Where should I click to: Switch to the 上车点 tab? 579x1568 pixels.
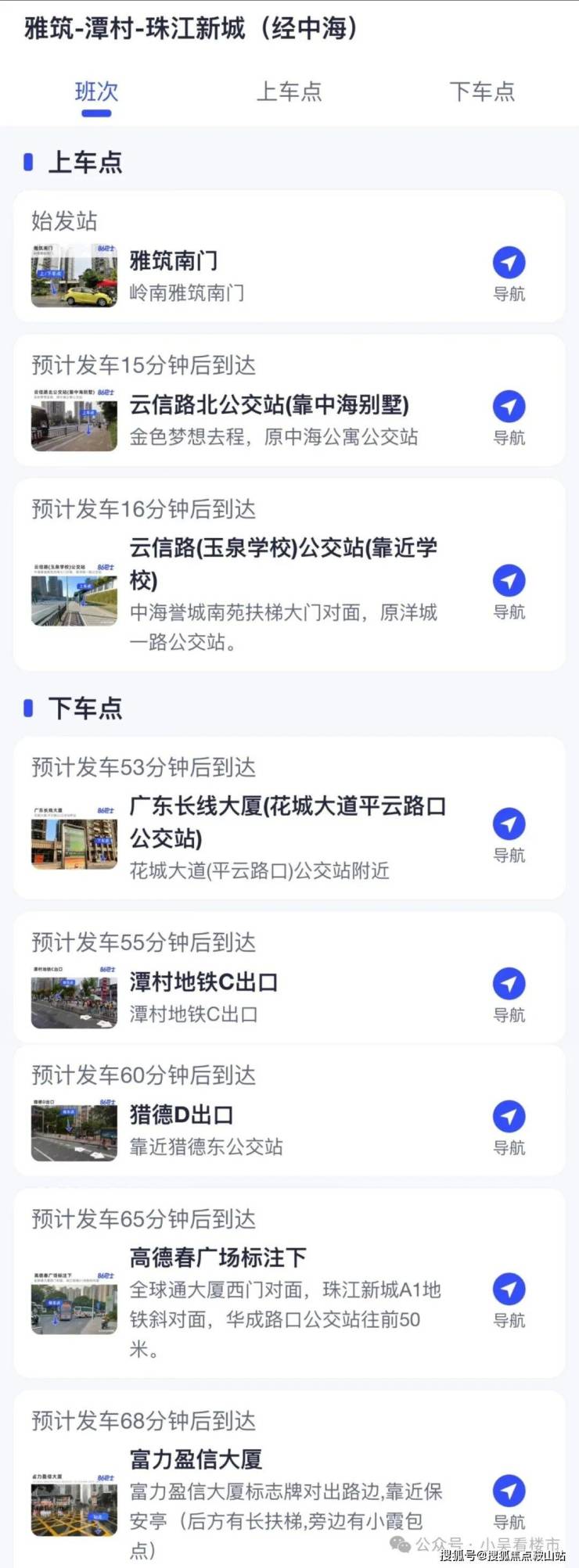[289, 92]
